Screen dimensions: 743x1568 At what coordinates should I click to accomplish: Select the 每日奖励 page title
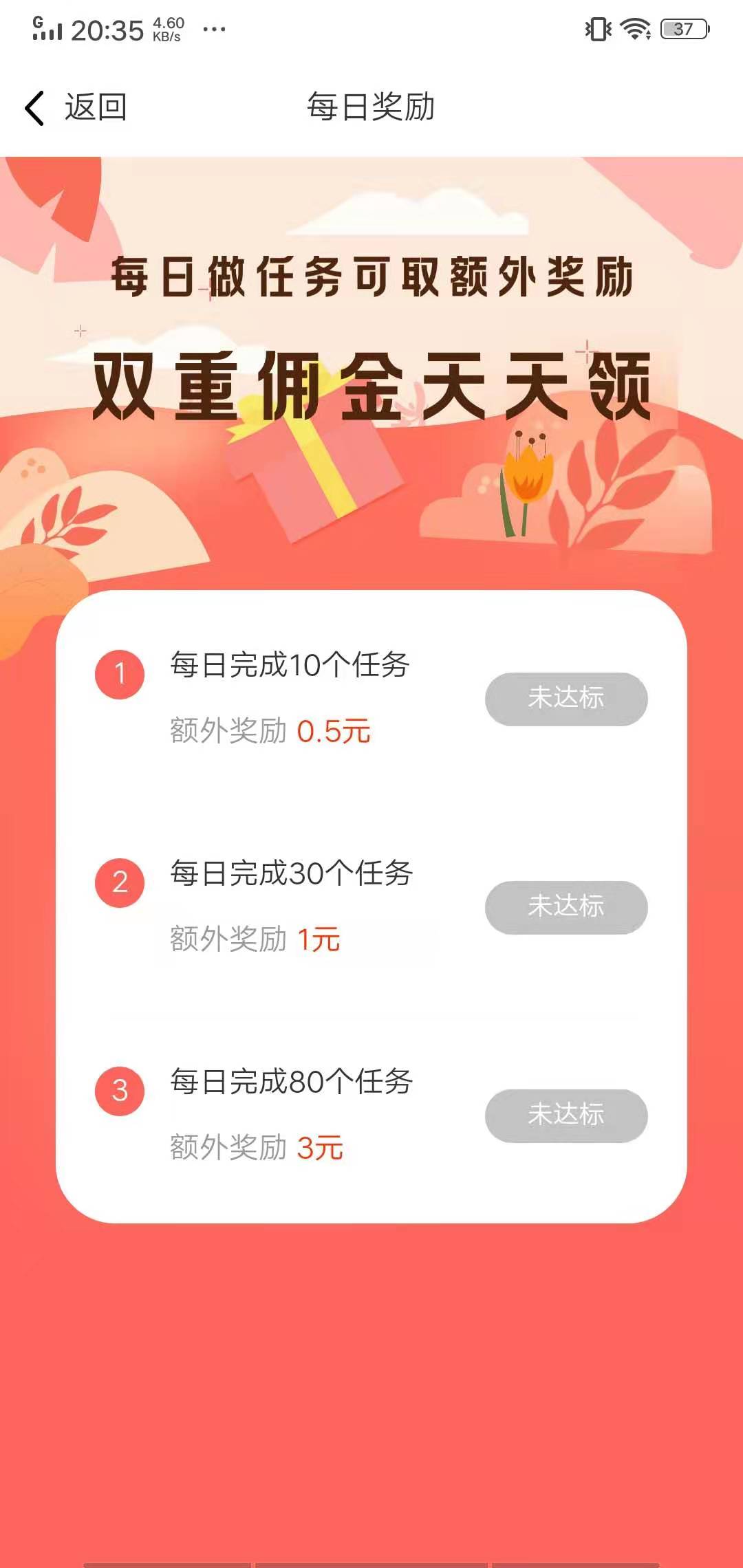pyautogui.click(x=371, y=107)
